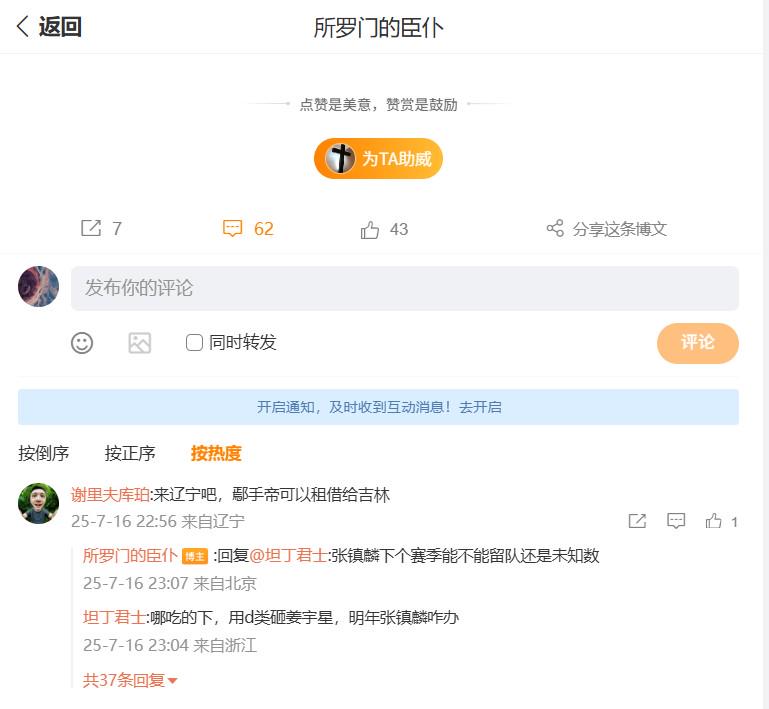Image resolution: width=769 pixels, height=709 pixels.
Task: Sort comments by 按正序
Action: click(130, 453)
